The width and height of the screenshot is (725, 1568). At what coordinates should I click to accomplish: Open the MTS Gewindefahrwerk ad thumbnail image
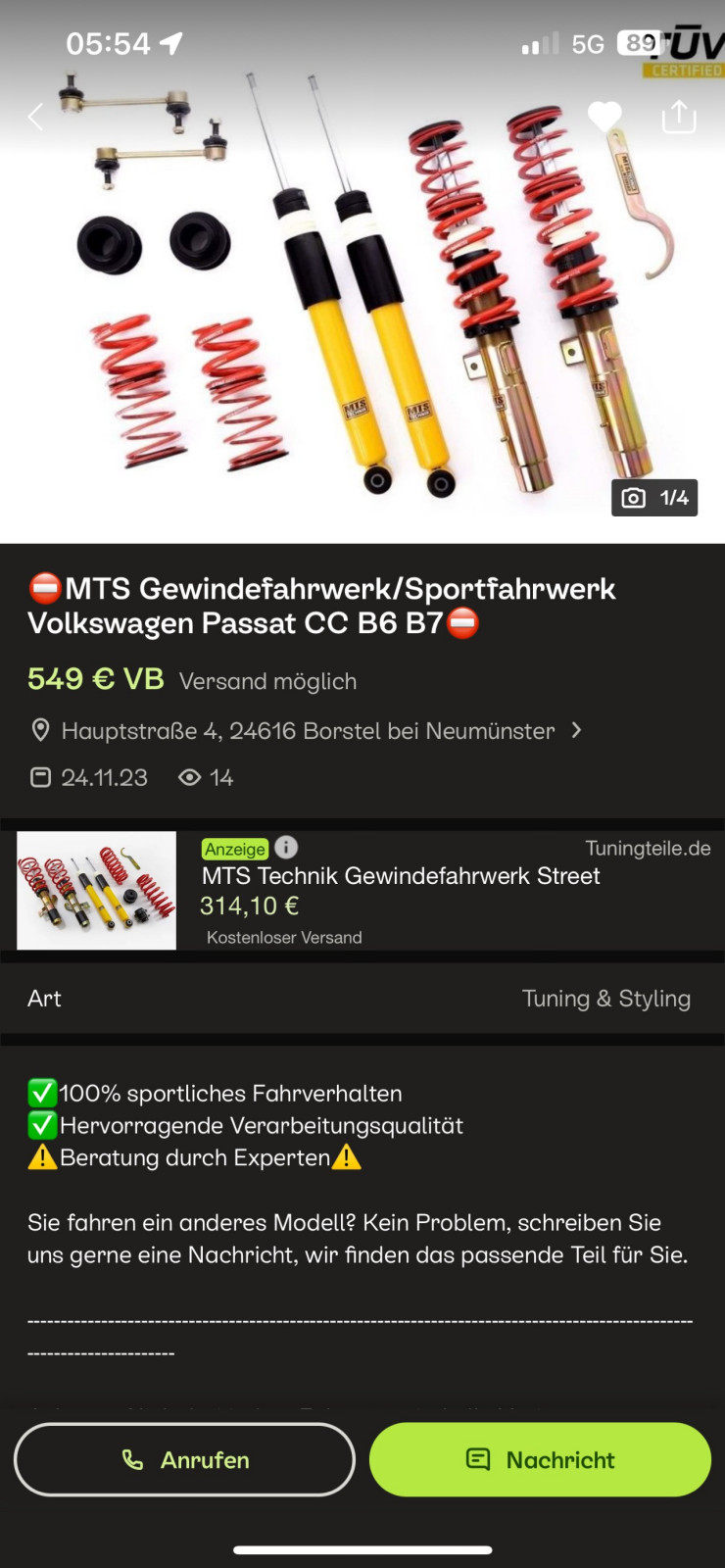tap(95, 890)
